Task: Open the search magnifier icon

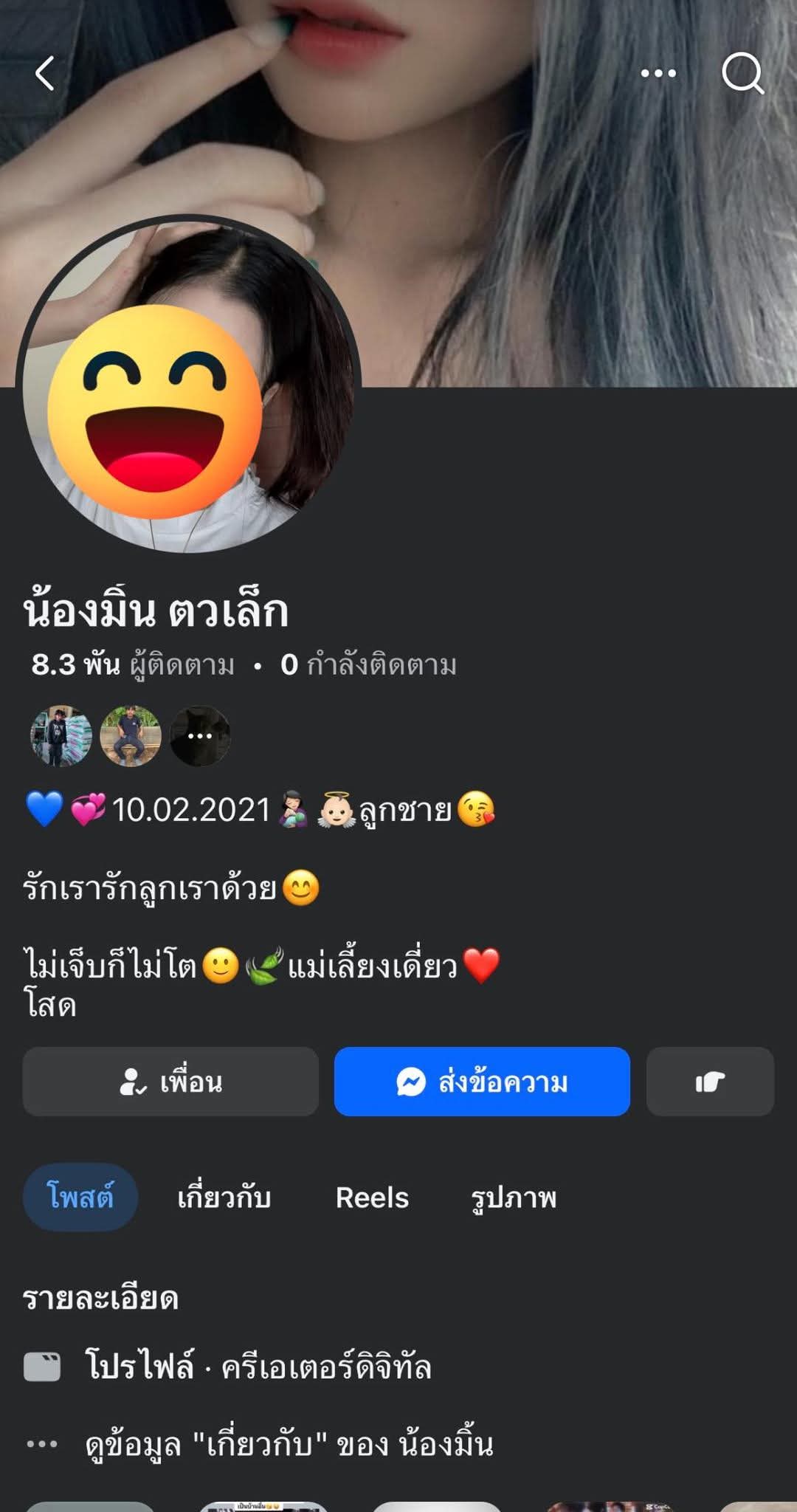Action: pyautogui.click(x=742, y=73)
